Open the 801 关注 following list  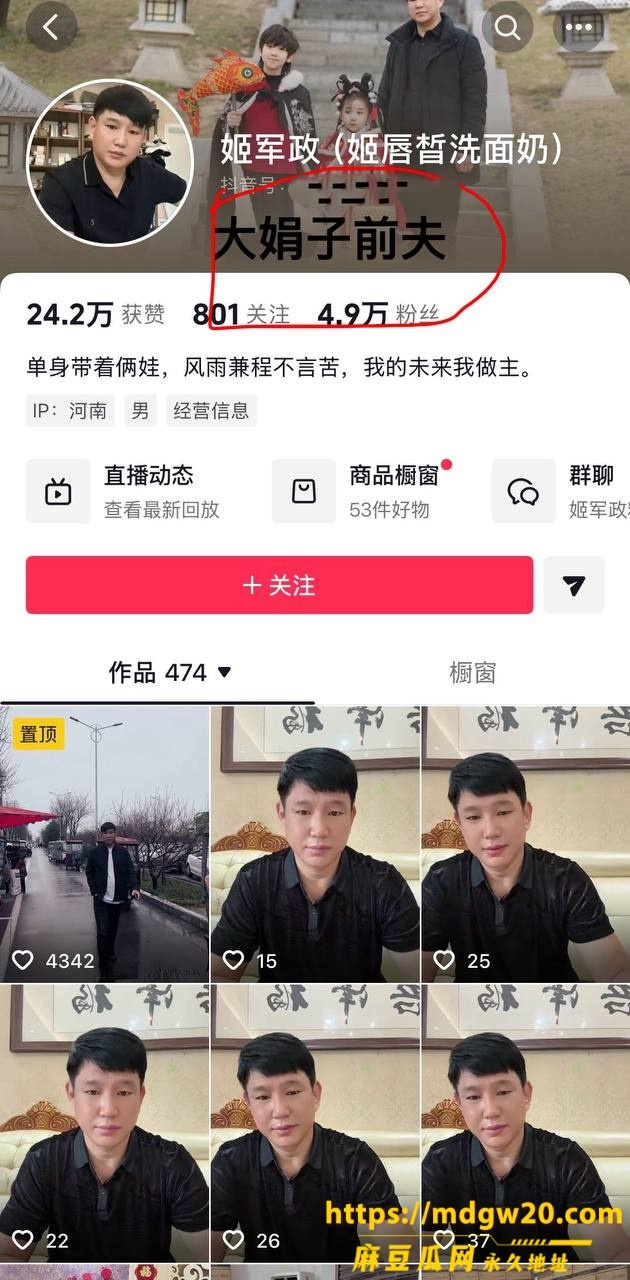(x=241, y=314)
